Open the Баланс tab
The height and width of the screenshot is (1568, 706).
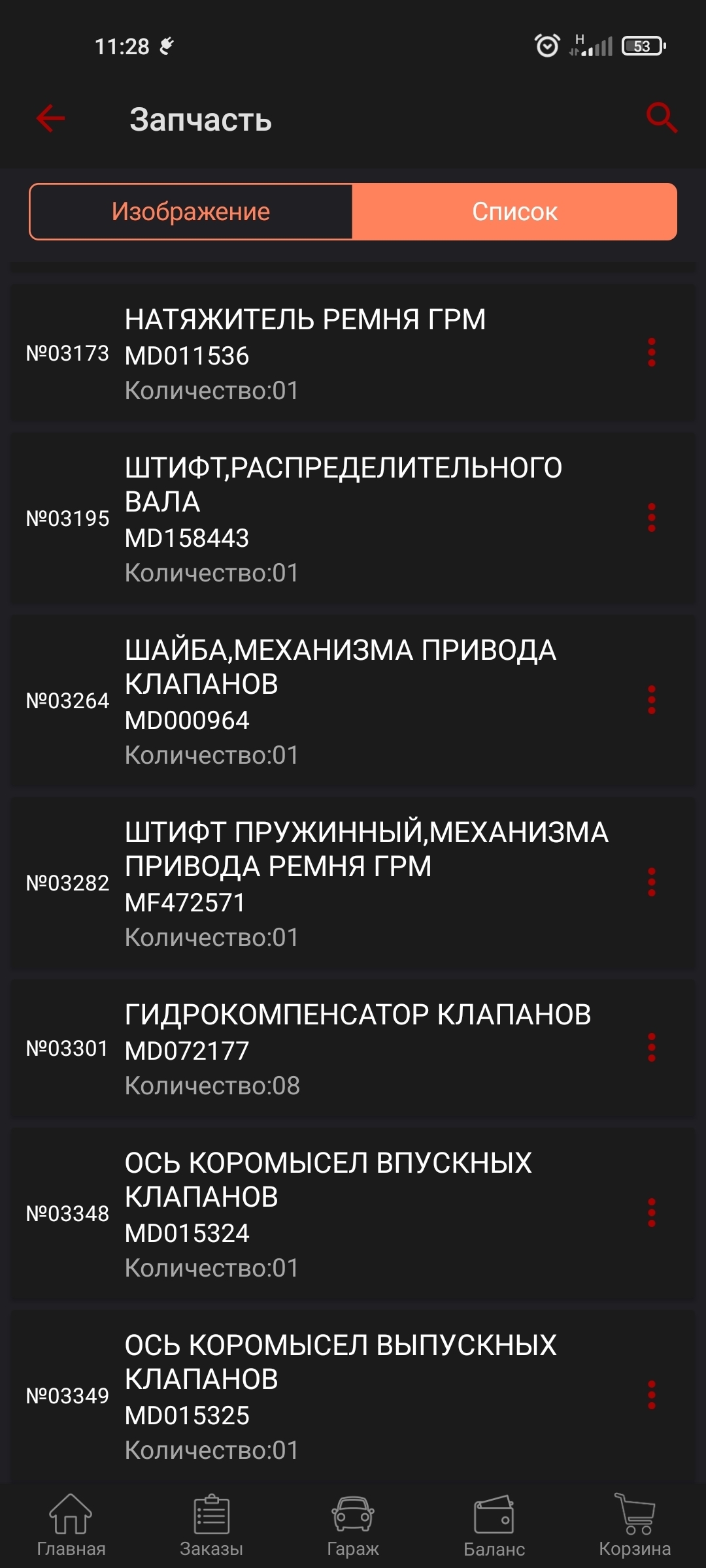tap(494, 1526)
